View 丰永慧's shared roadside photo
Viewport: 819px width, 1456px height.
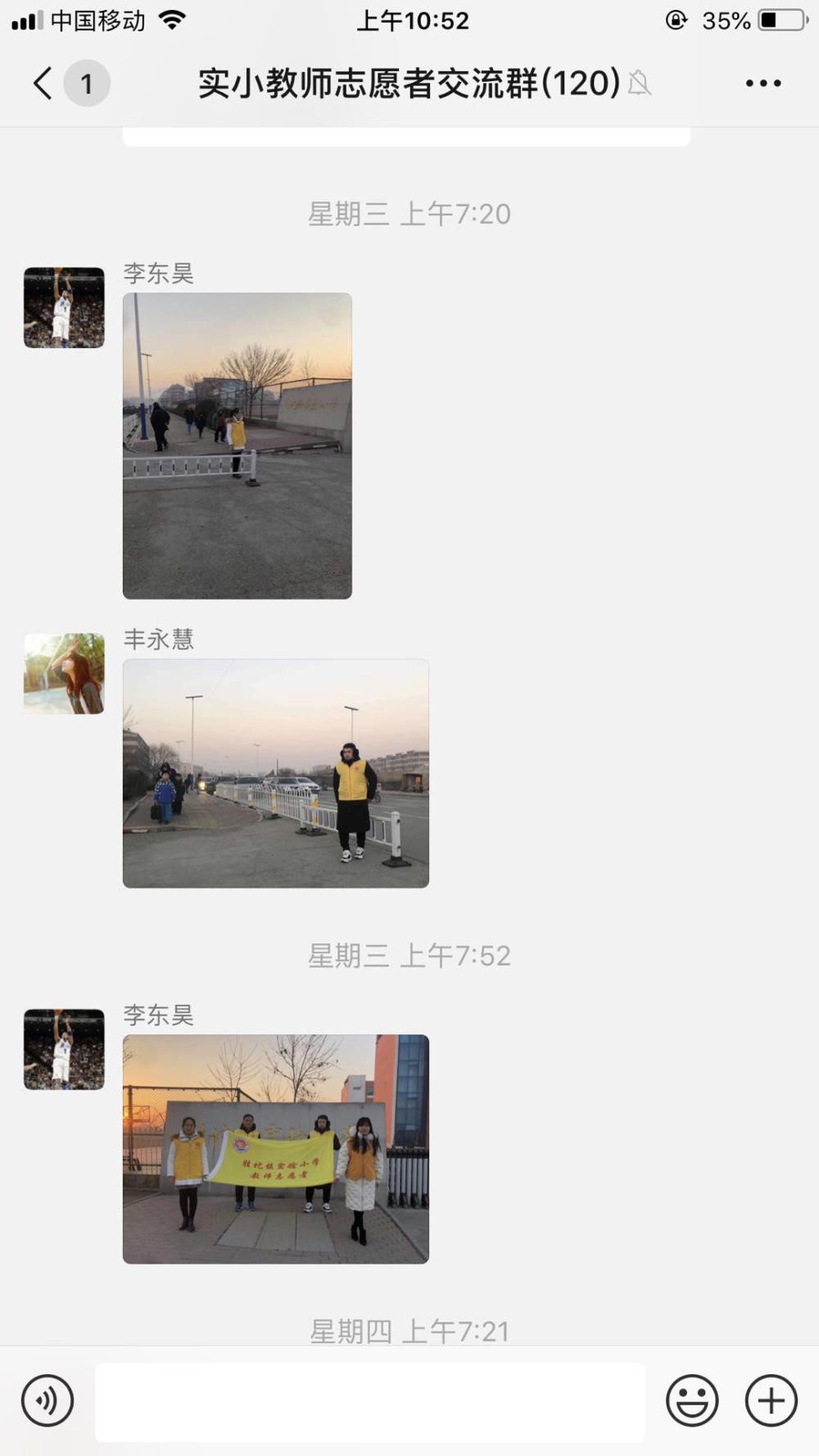click(276, 773)
